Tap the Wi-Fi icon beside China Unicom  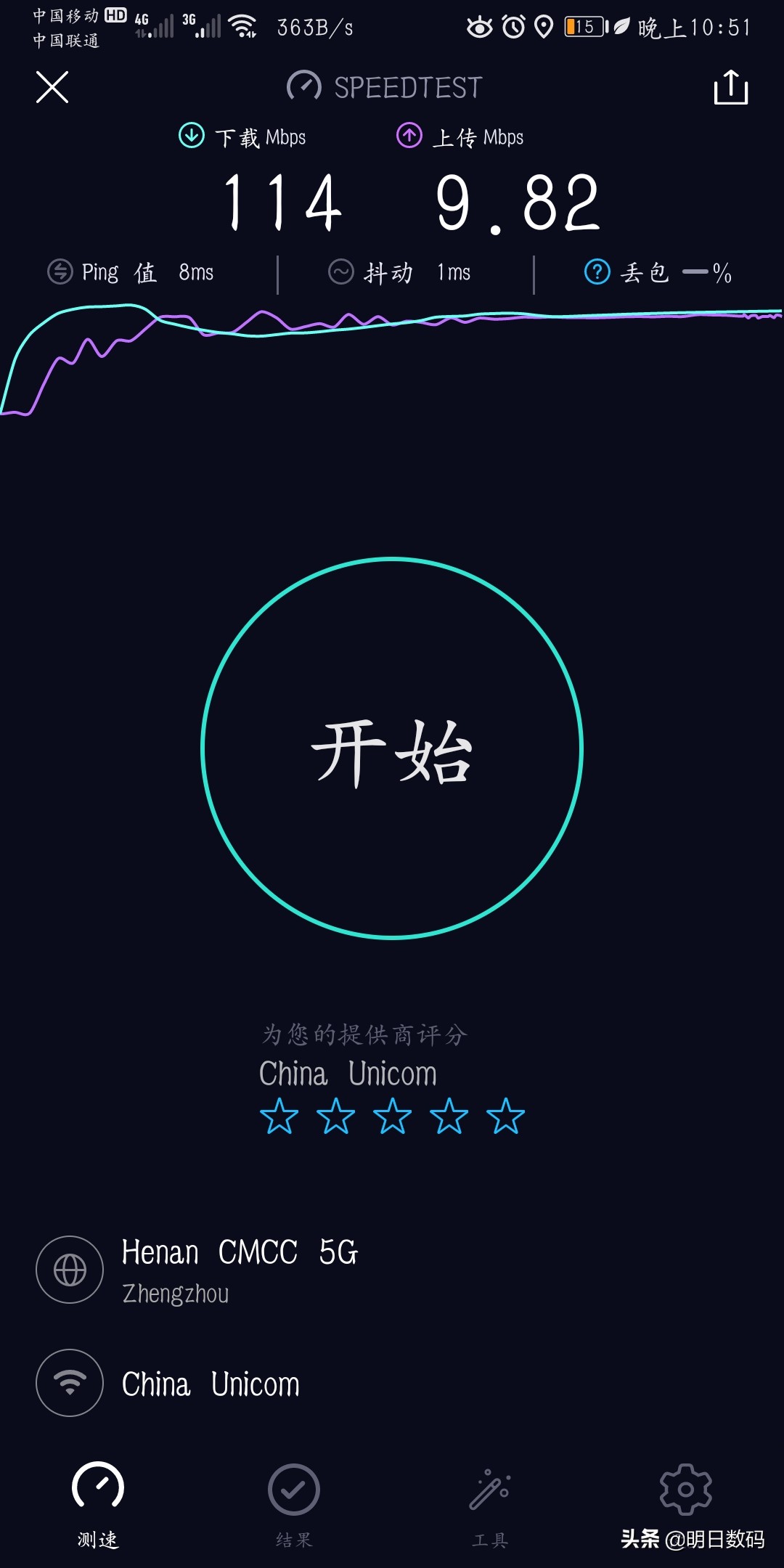click(x=69, y=1383)
